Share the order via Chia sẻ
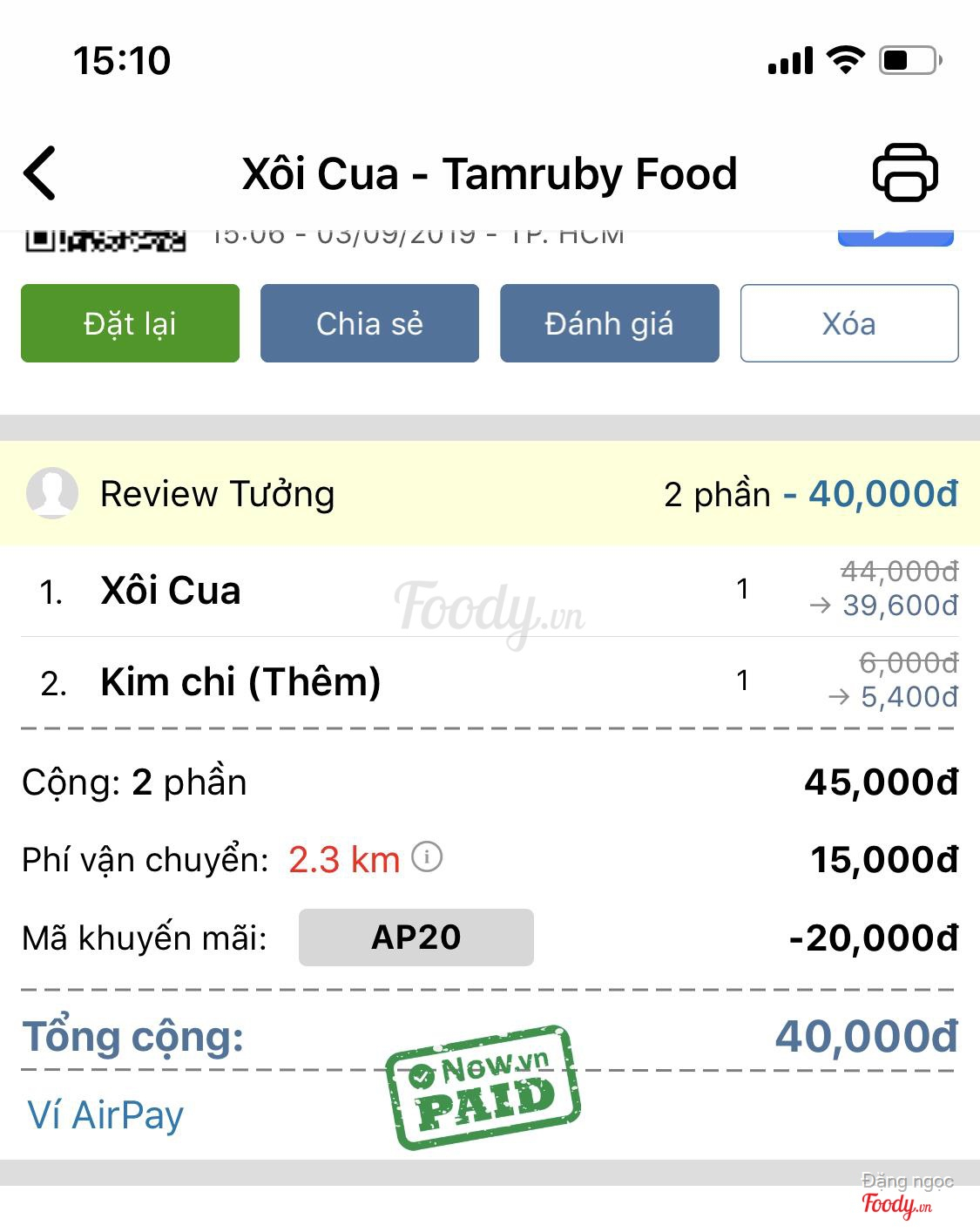The image size is (980, 1232). point(369,323)
